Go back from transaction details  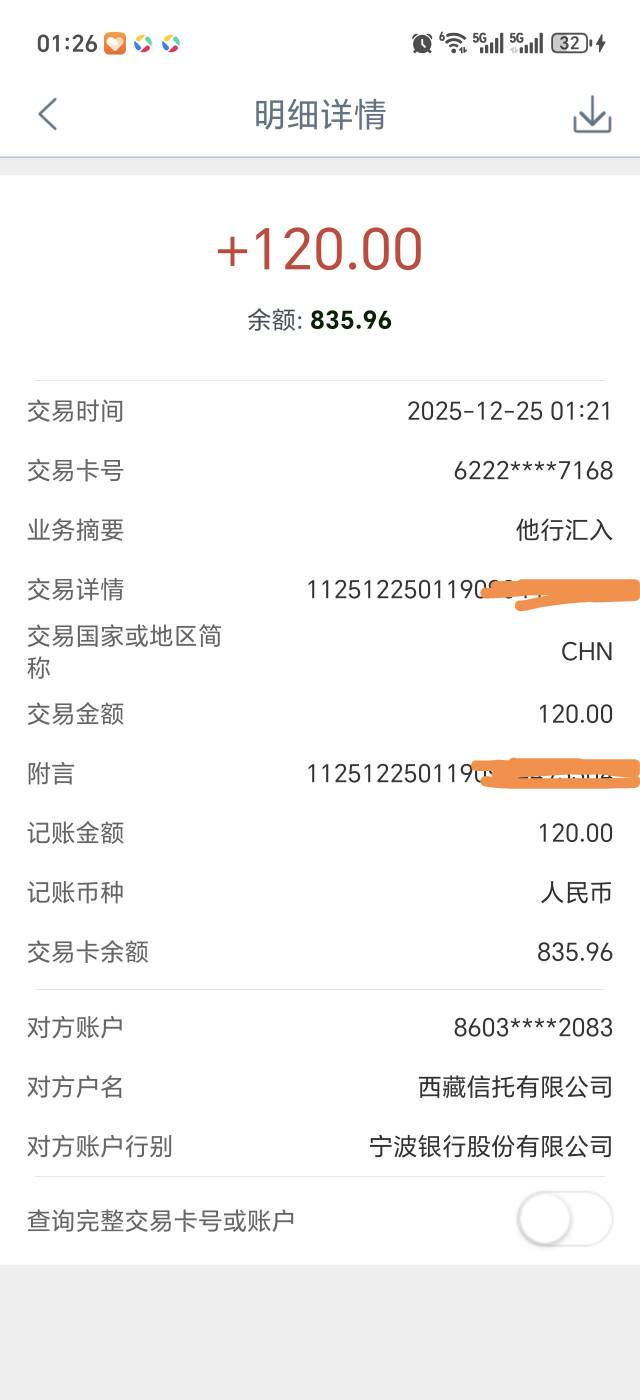47,115
